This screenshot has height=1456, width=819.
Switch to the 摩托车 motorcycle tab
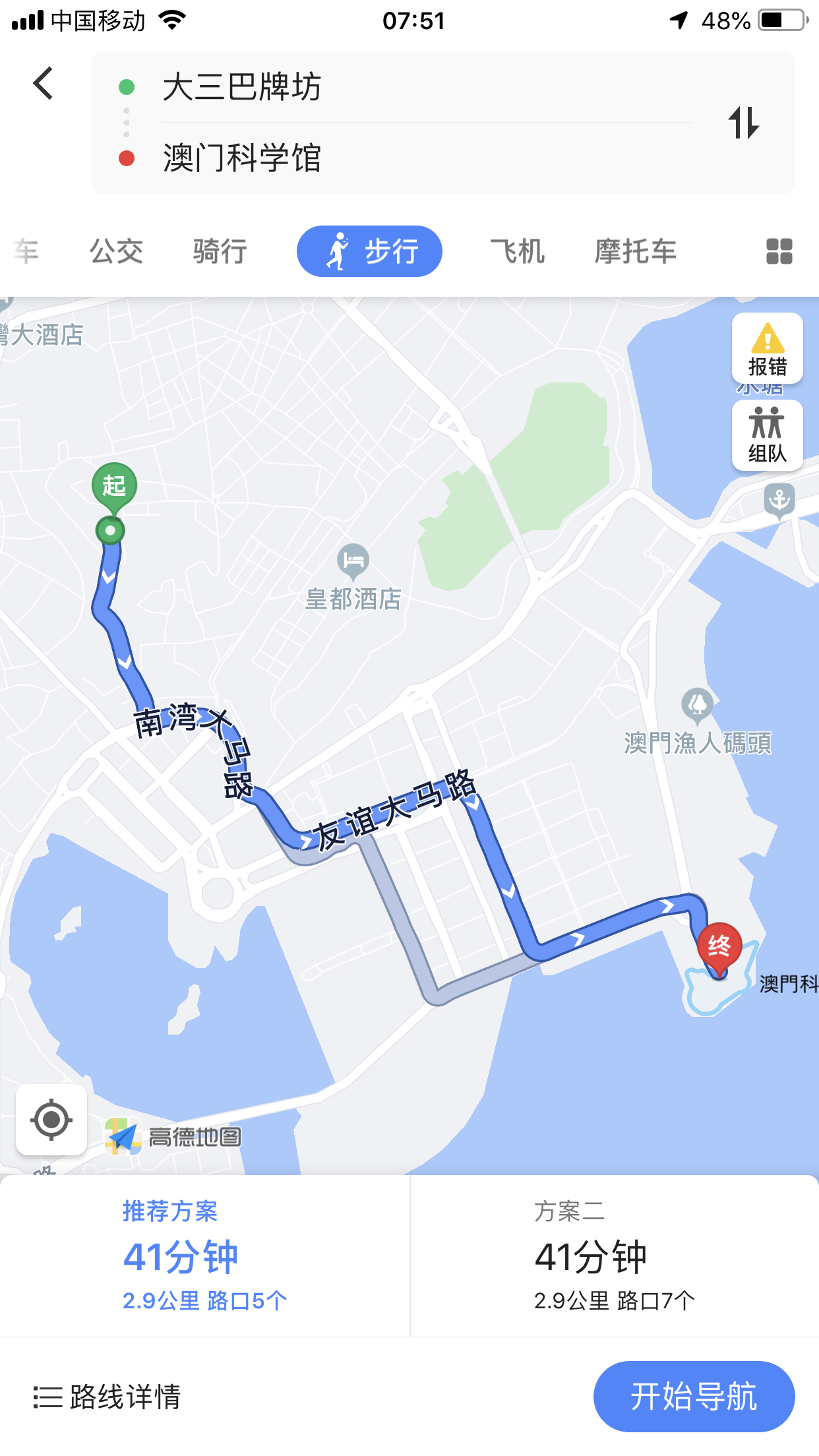tap(635, 251)
